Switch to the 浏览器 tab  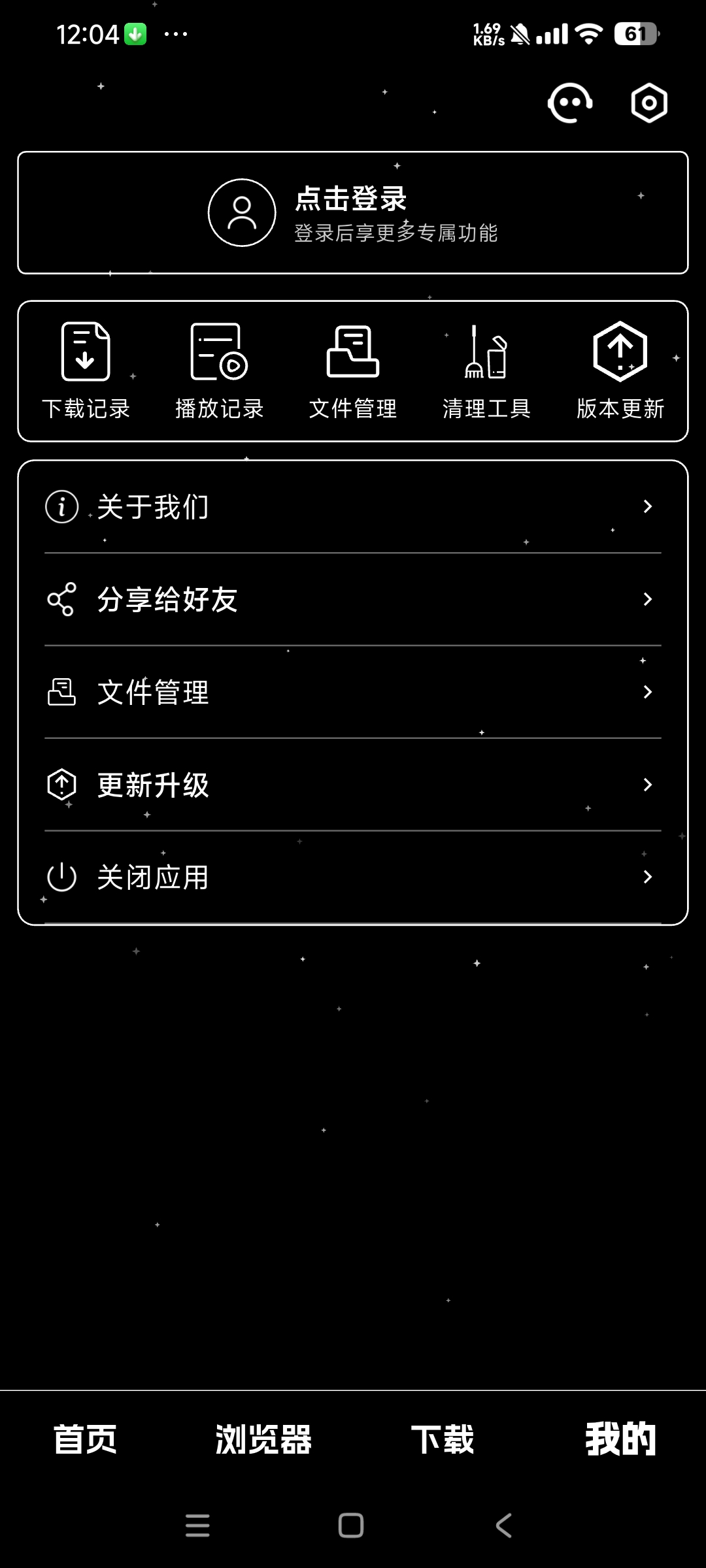click(x=263, y=1439)
